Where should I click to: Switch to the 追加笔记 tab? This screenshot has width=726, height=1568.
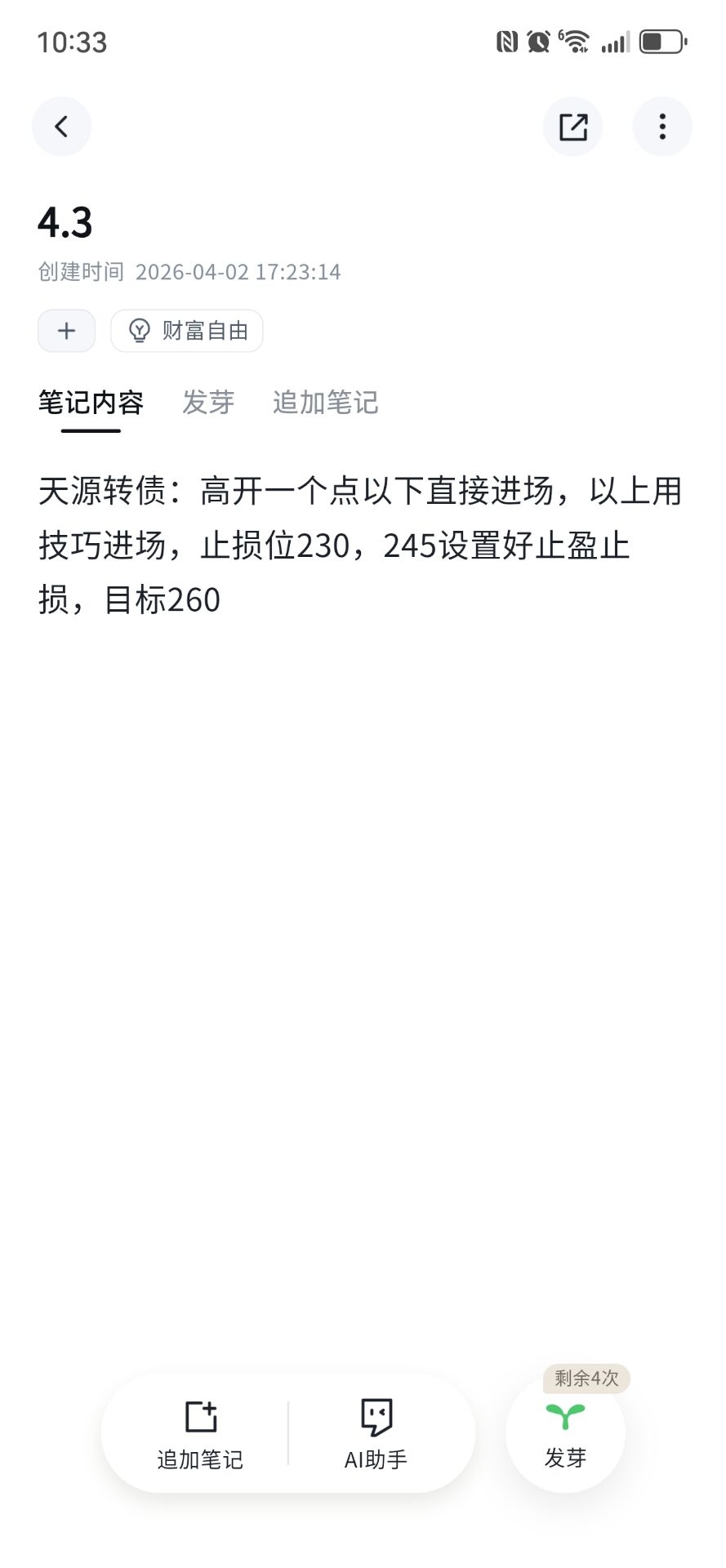[326, 403]
